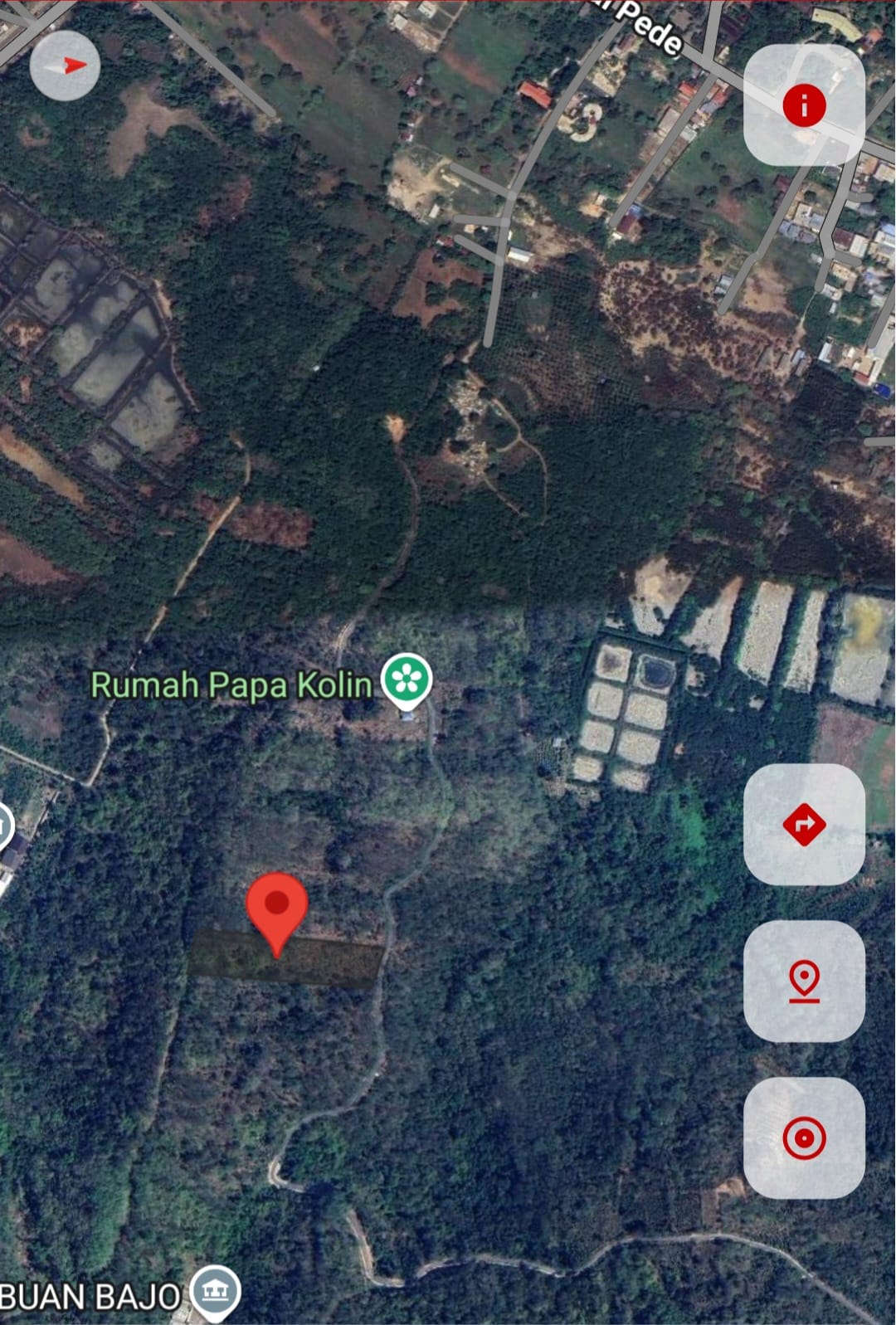
Task: Get directions with the turn arrow button
Action: click(x=803, y=824)
